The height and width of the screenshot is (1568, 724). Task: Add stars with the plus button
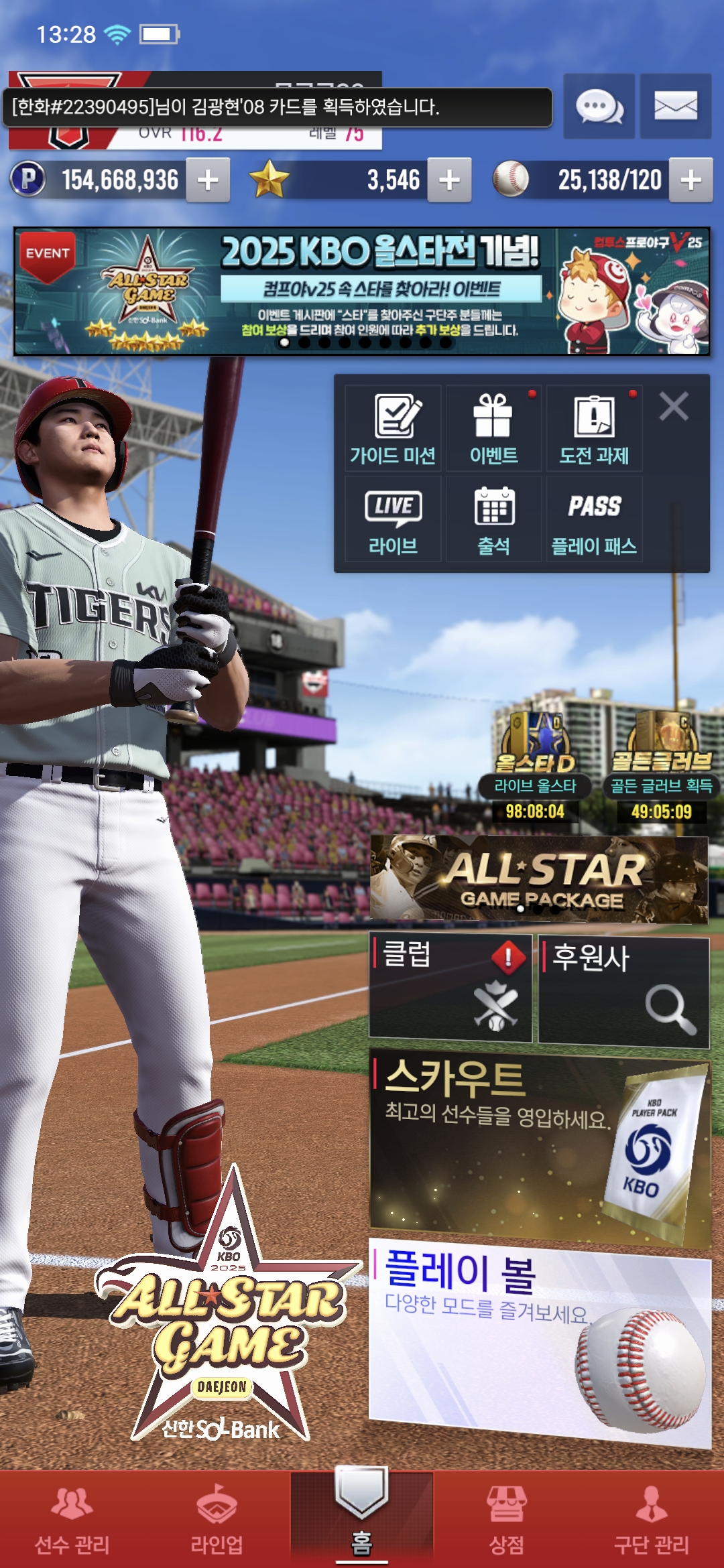click(x=449, y=180)
